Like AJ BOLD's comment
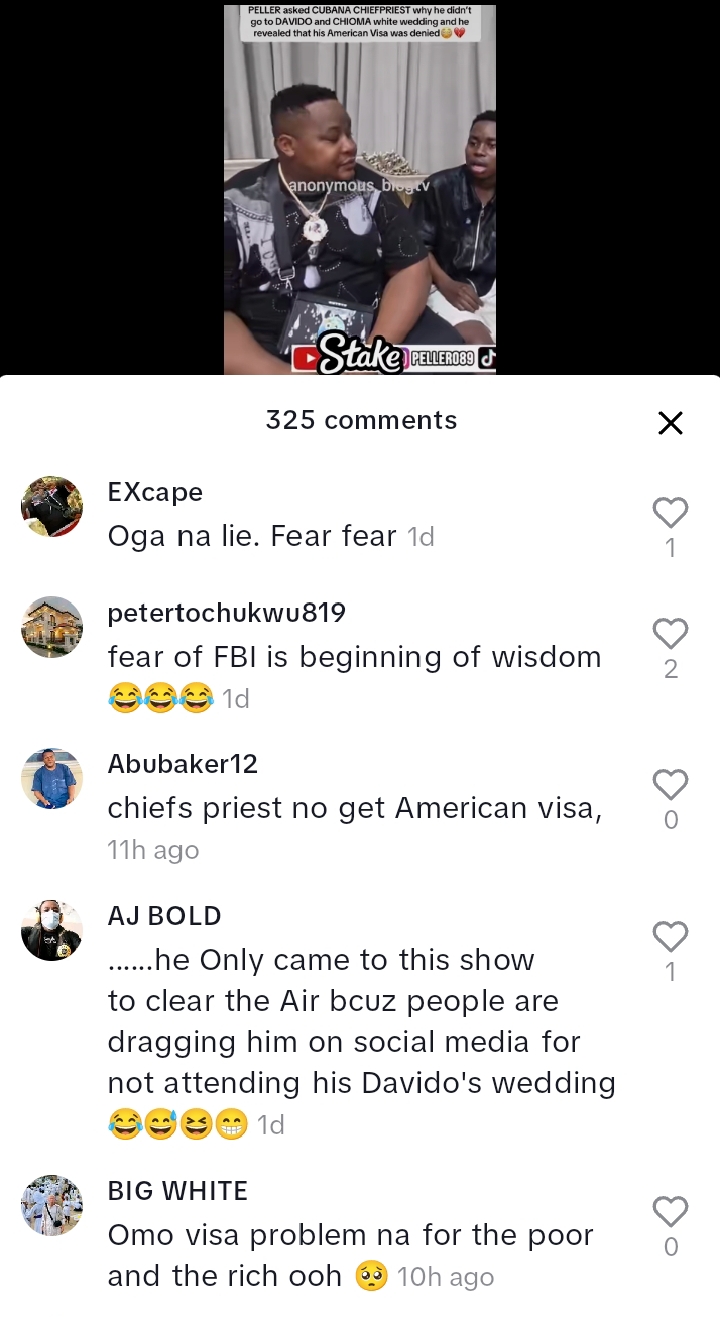The height and width of the screenshot is (1317, 720). [670, 937]
